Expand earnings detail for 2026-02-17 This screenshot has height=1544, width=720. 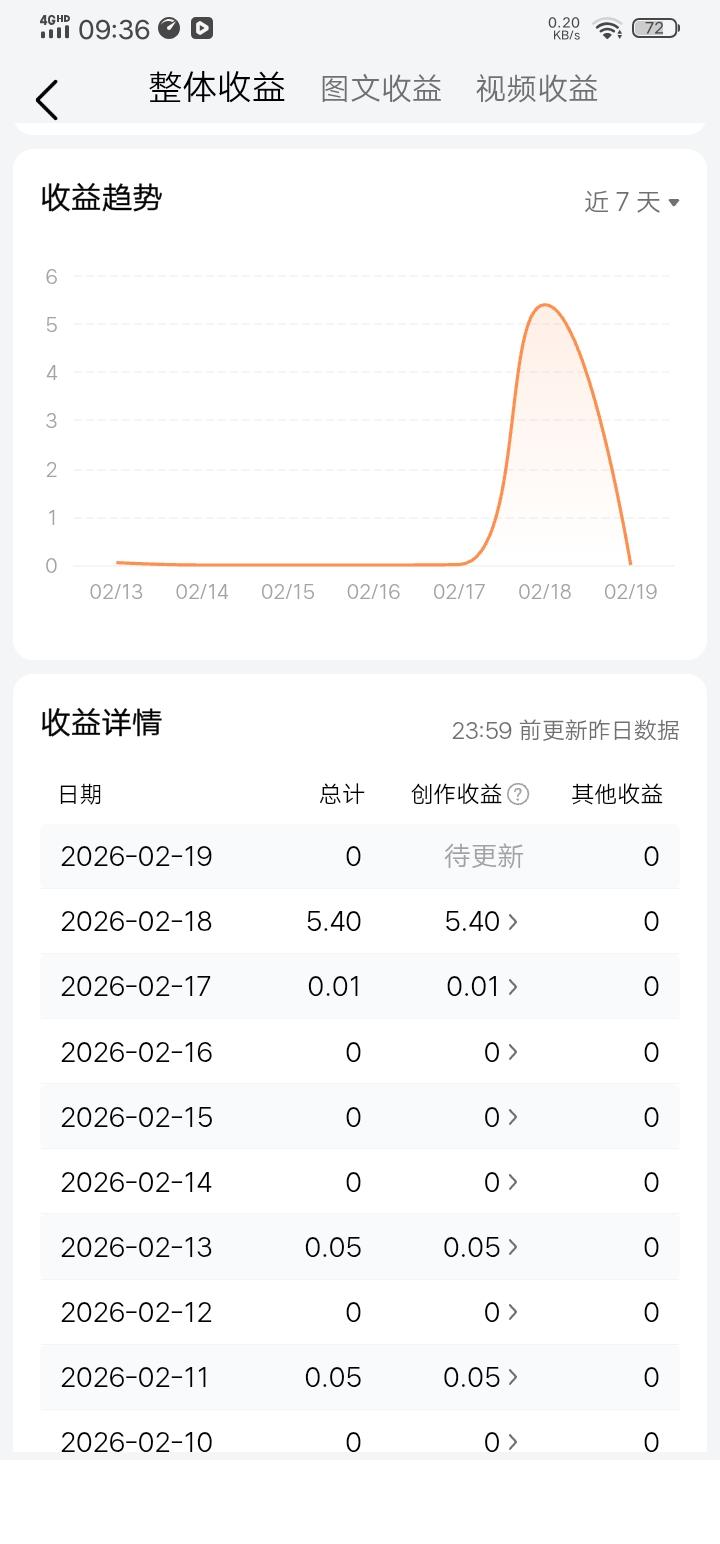pos(512,986)
